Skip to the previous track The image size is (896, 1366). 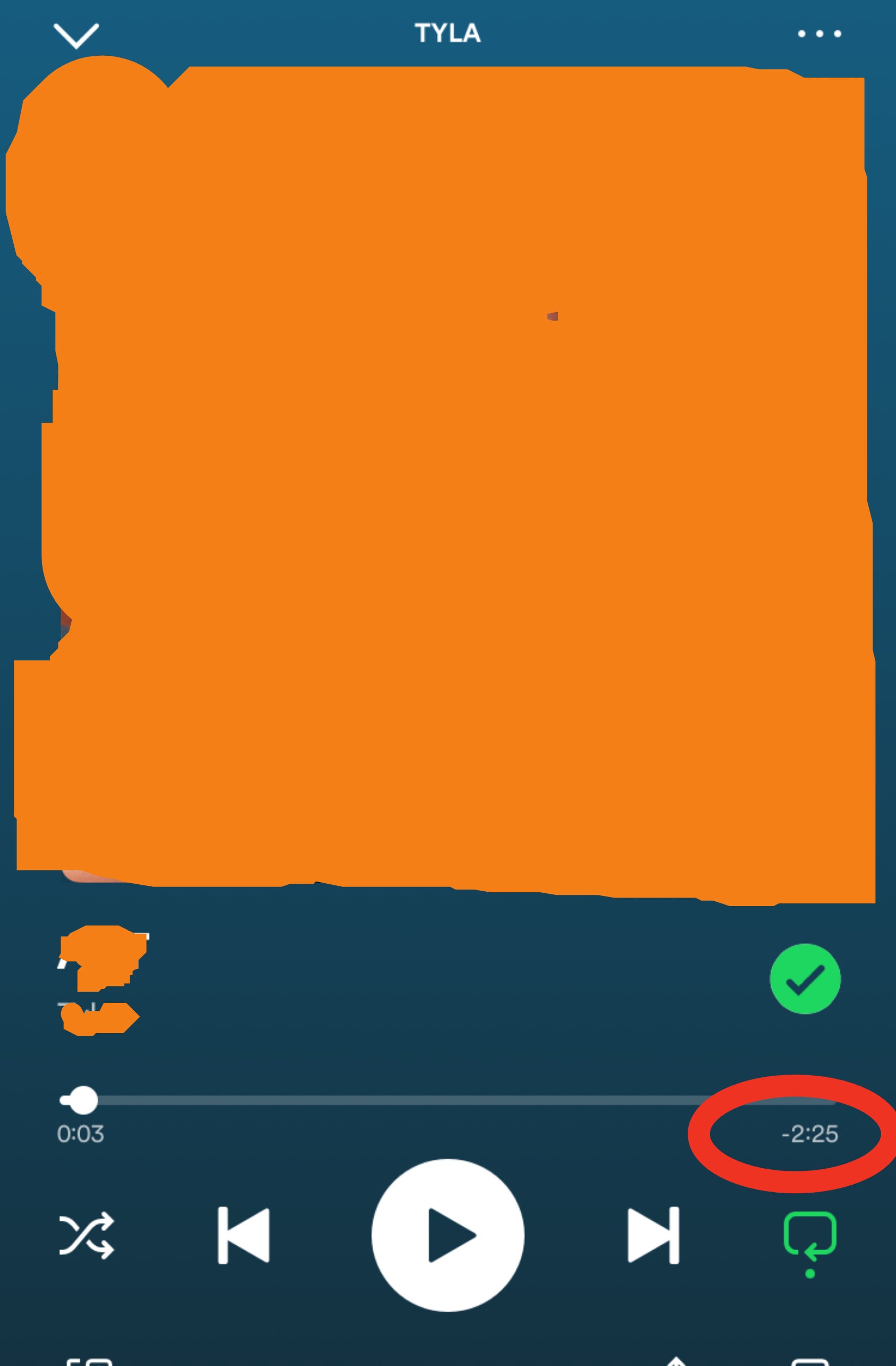click(x=244, y=1236)
